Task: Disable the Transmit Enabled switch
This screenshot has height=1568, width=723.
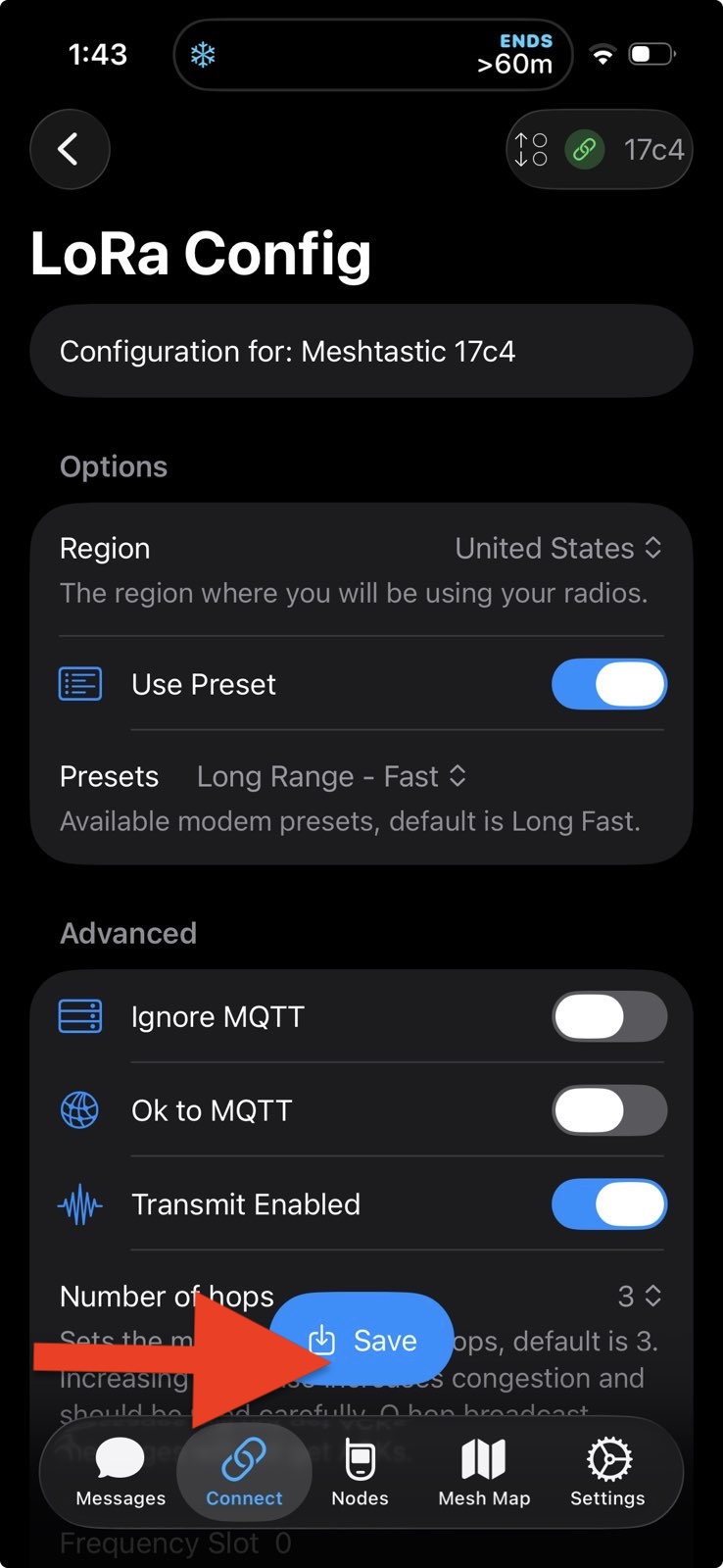Action: pos(608,1204)
